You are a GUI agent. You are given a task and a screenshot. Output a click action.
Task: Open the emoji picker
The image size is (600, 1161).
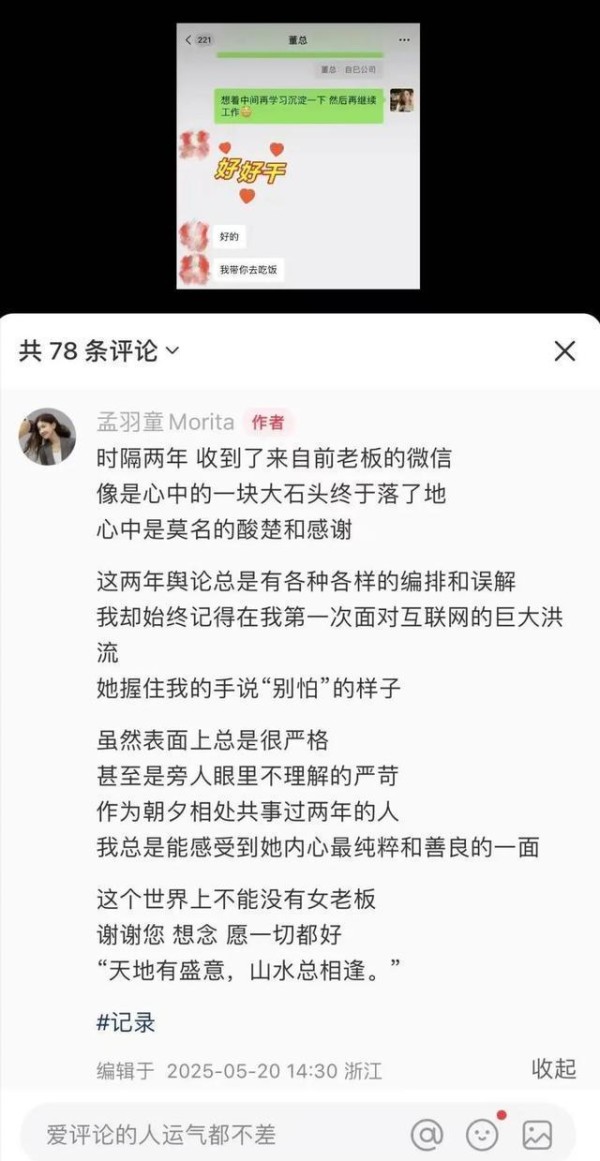pyautogui.click(x=482, y=1134)
